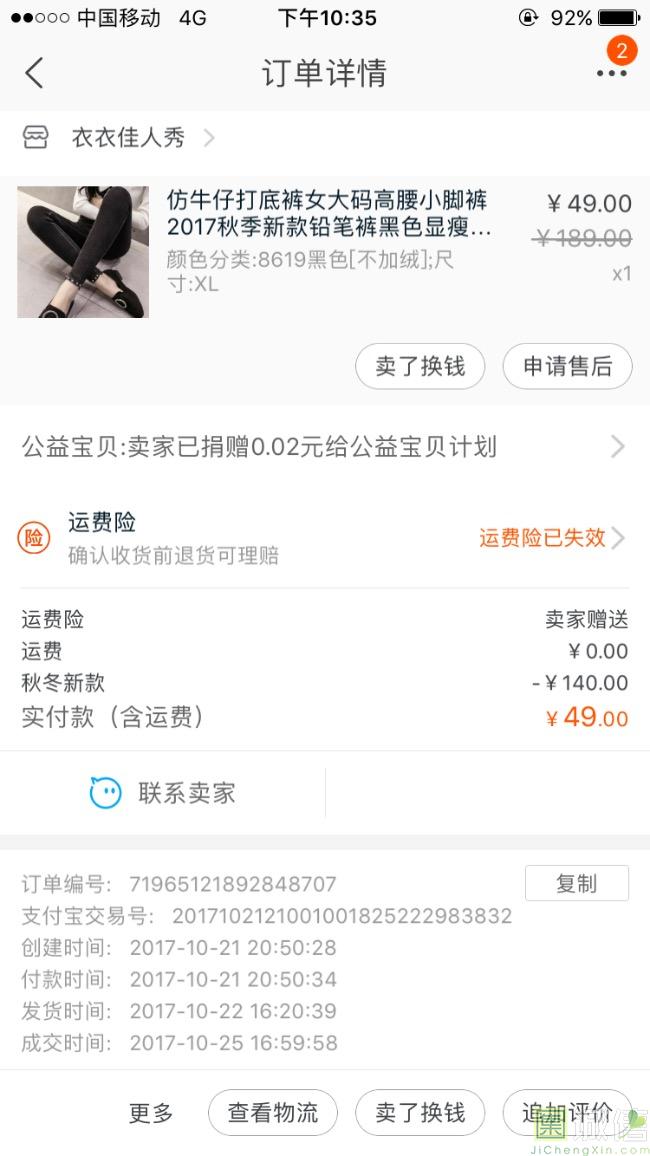Copy the order number with 复制
This screenshot has height=1156, width=650.
tap(577, 883)
